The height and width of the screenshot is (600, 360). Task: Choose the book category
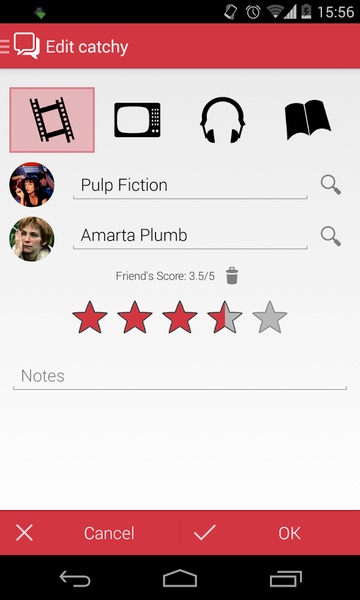click(308, 120)
